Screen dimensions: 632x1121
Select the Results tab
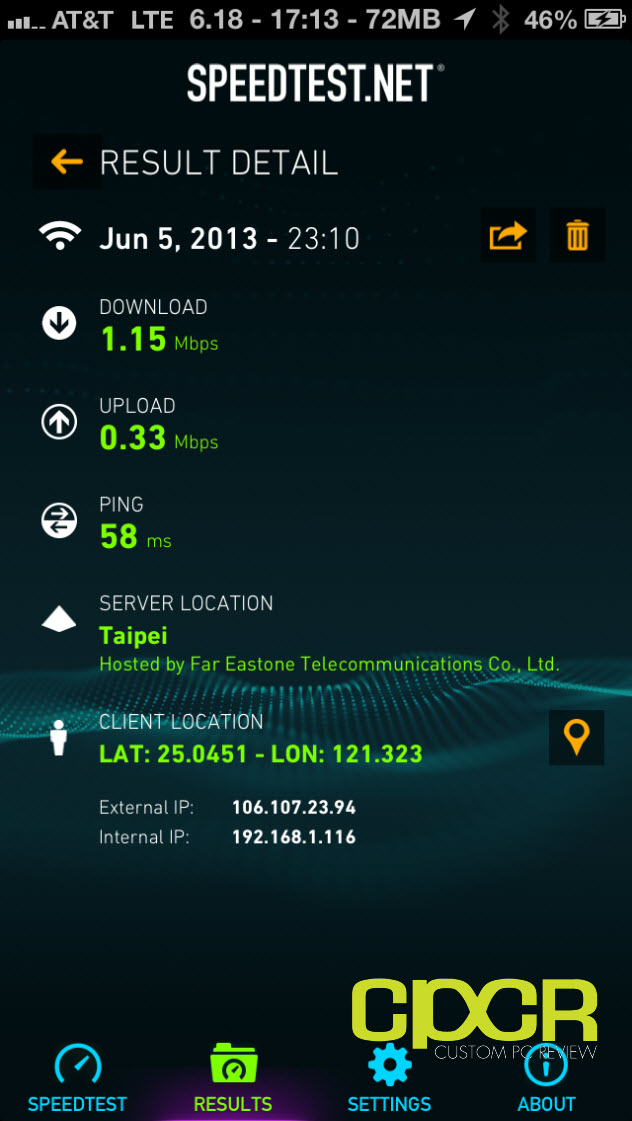point(233,1079)
